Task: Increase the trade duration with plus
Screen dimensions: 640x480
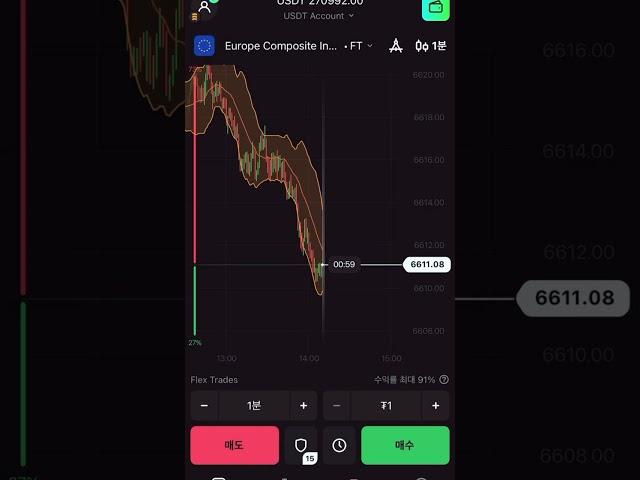Action: coord(304,406)
